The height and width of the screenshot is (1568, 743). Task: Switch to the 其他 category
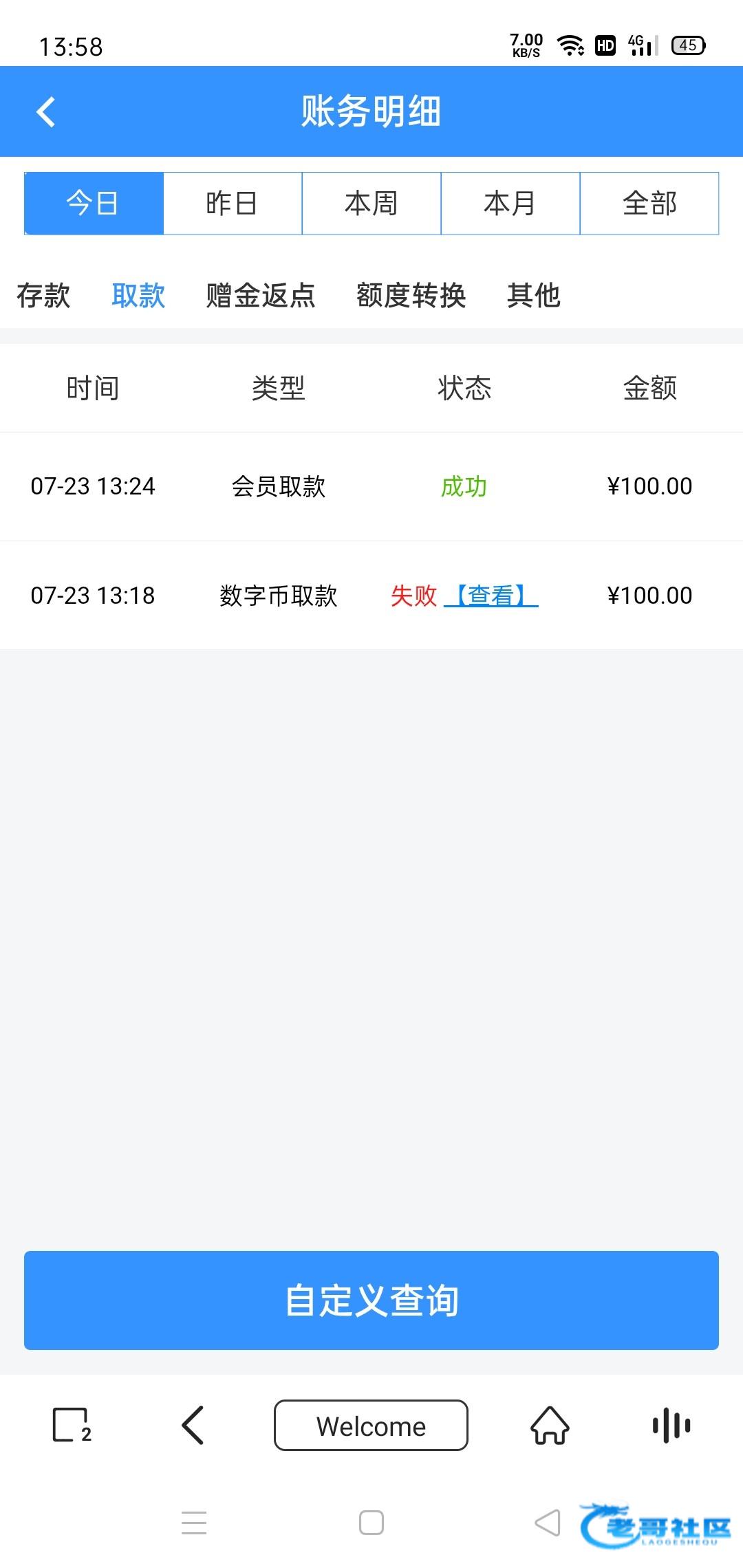point(533,296)
